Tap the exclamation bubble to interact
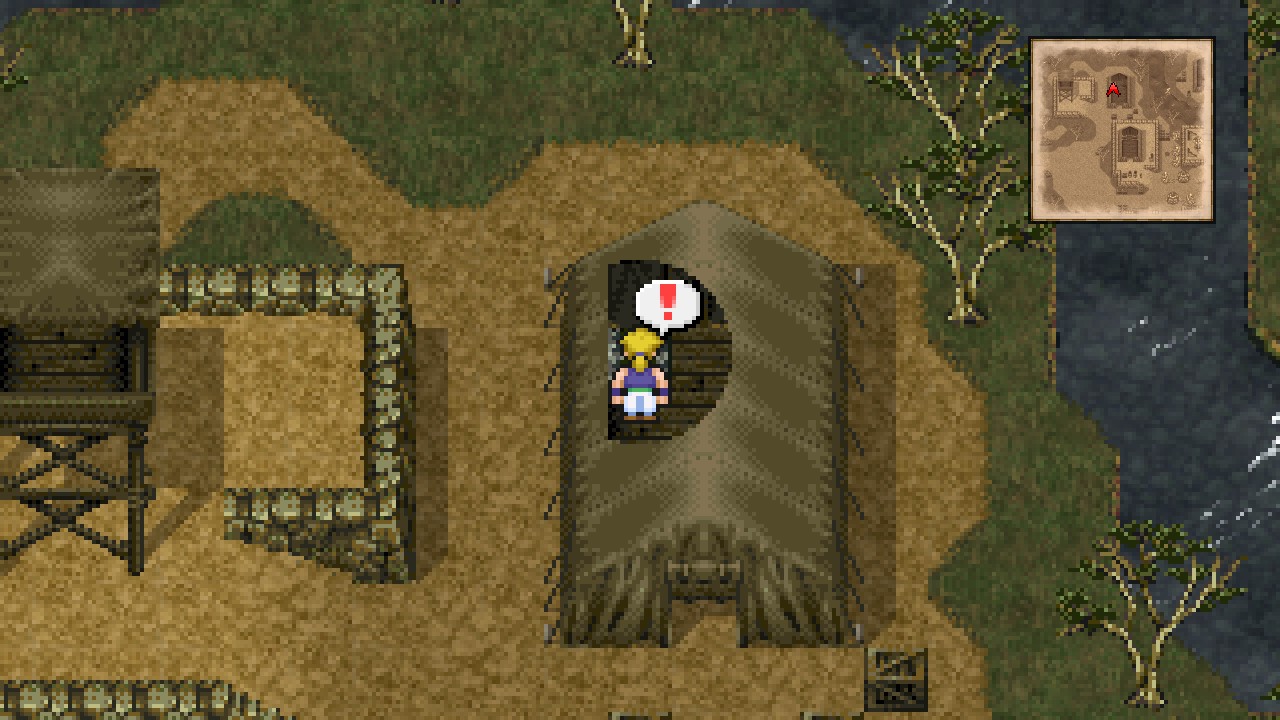This screenshot has width=1280, height=720. point(667,304)
